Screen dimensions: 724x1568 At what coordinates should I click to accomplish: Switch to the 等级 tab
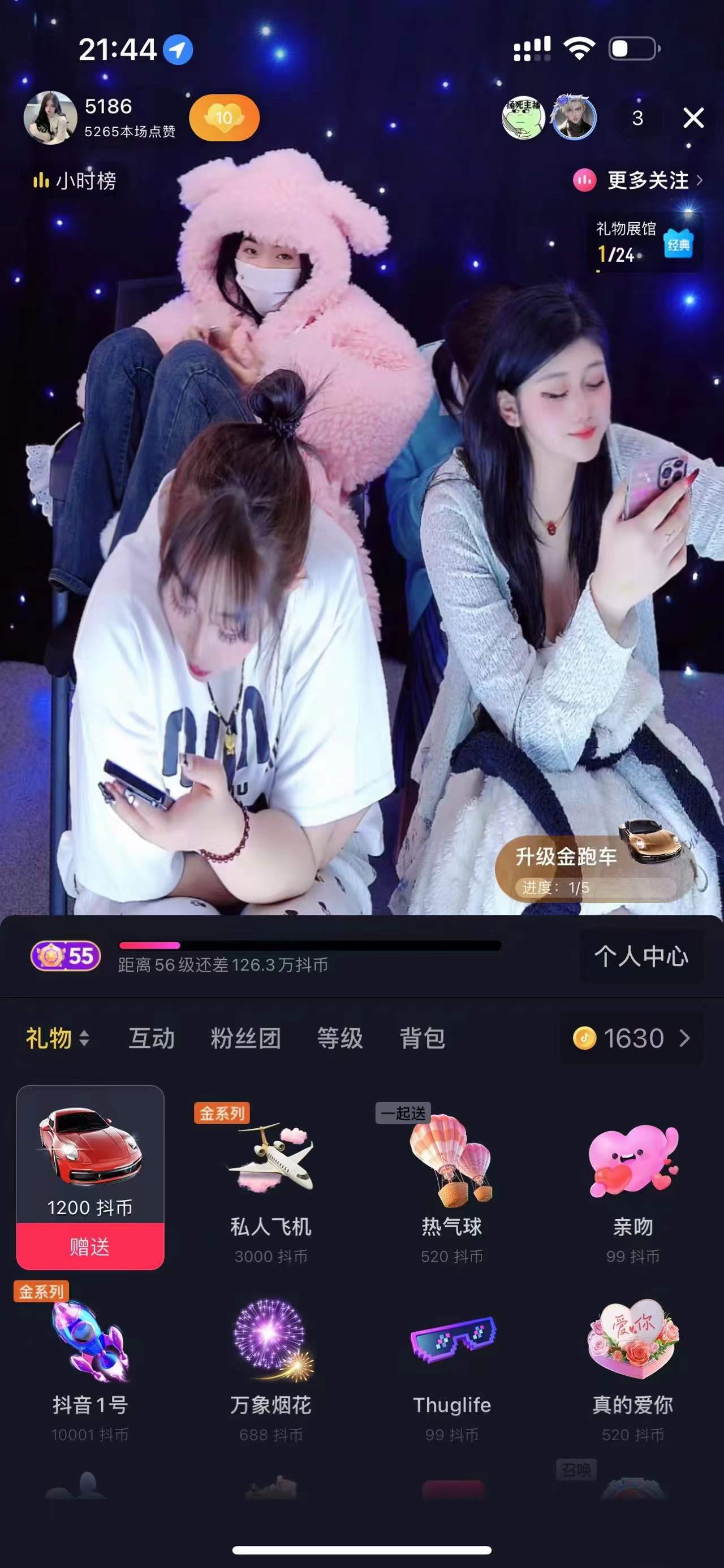click(340, 1038)
